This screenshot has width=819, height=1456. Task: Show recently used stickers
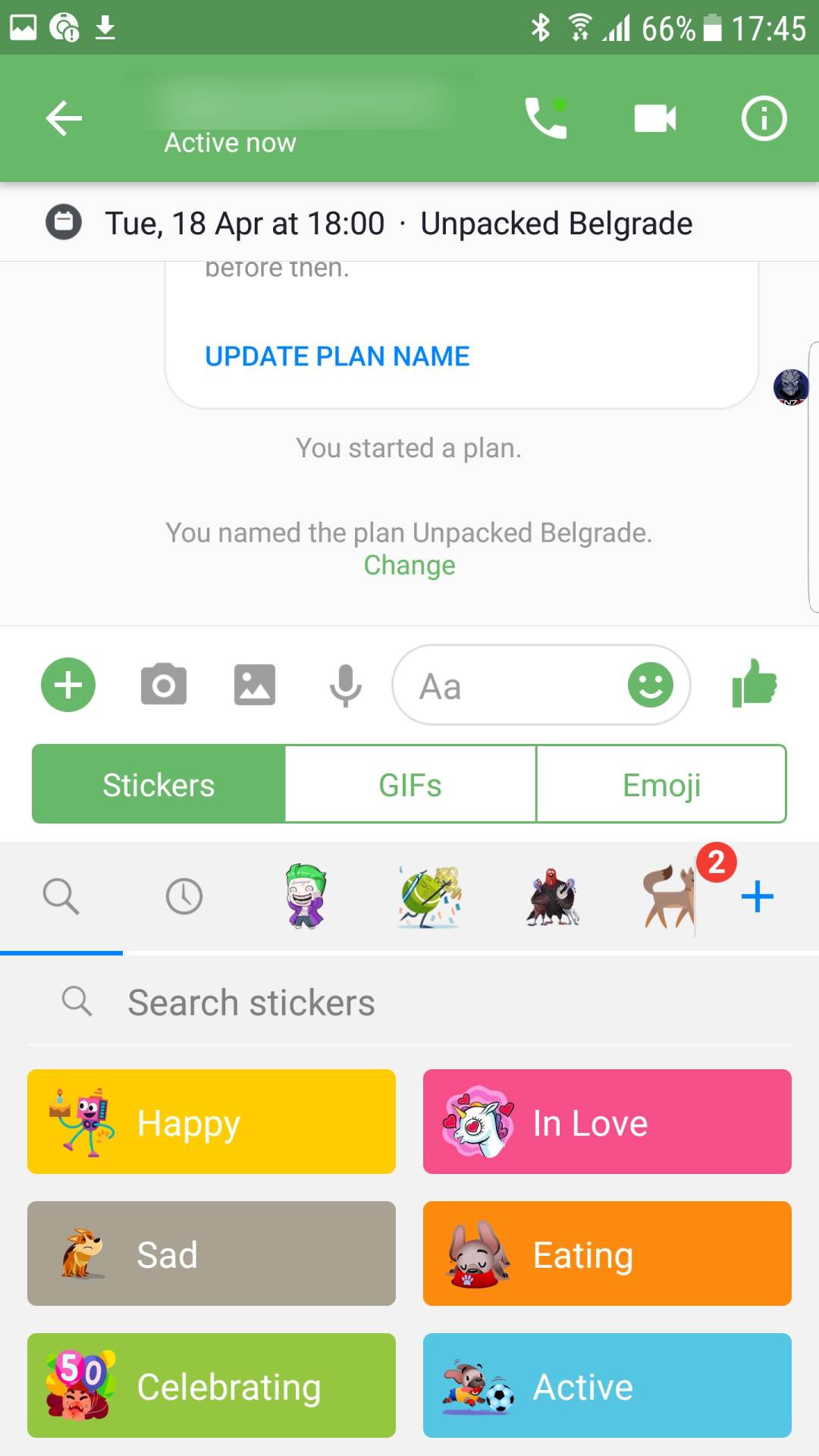coord(184,897)
